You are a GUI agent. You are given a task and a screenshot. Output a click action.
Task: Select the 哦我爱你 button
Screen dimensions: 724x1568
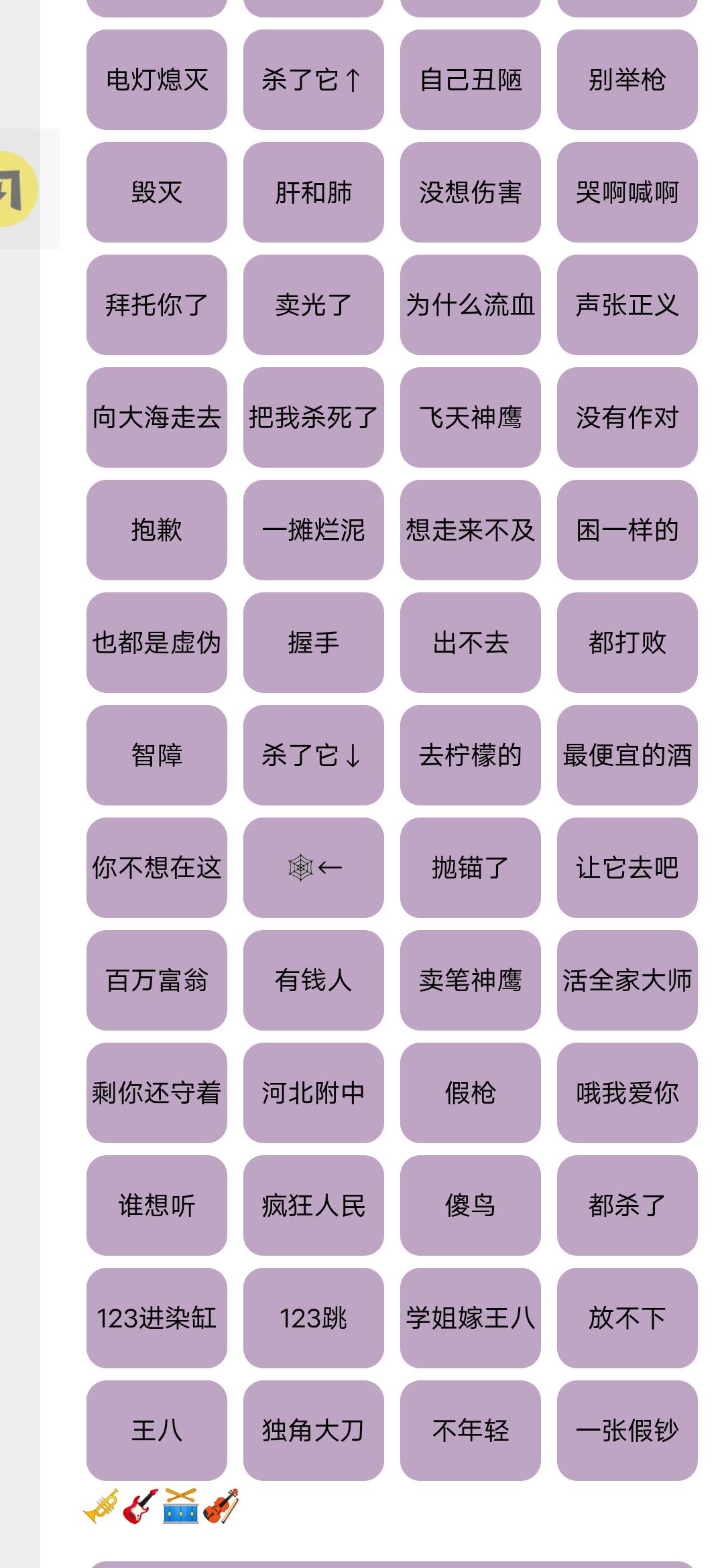[x=627, y=1094]
